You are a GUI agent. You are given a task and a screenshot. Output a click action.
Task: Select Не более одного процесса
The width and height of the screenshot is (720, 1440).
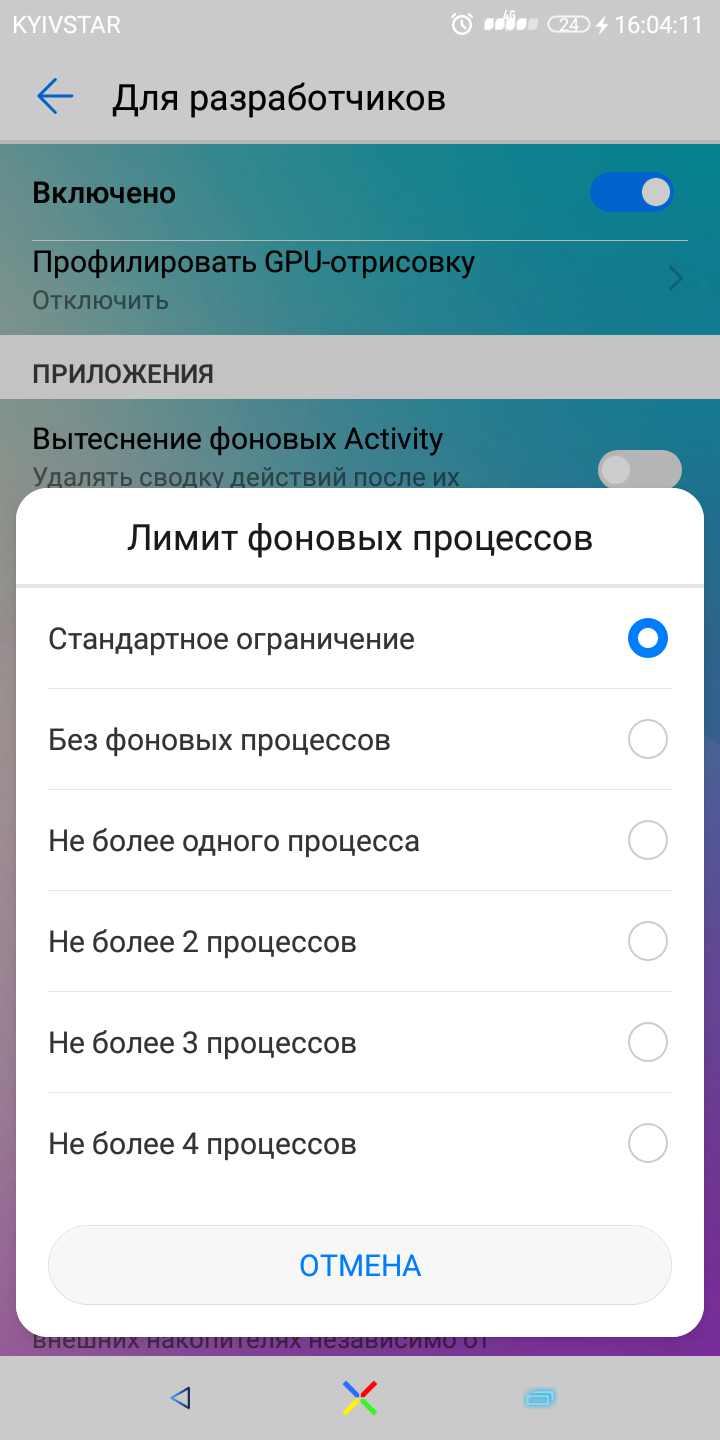tap(647, 841)
